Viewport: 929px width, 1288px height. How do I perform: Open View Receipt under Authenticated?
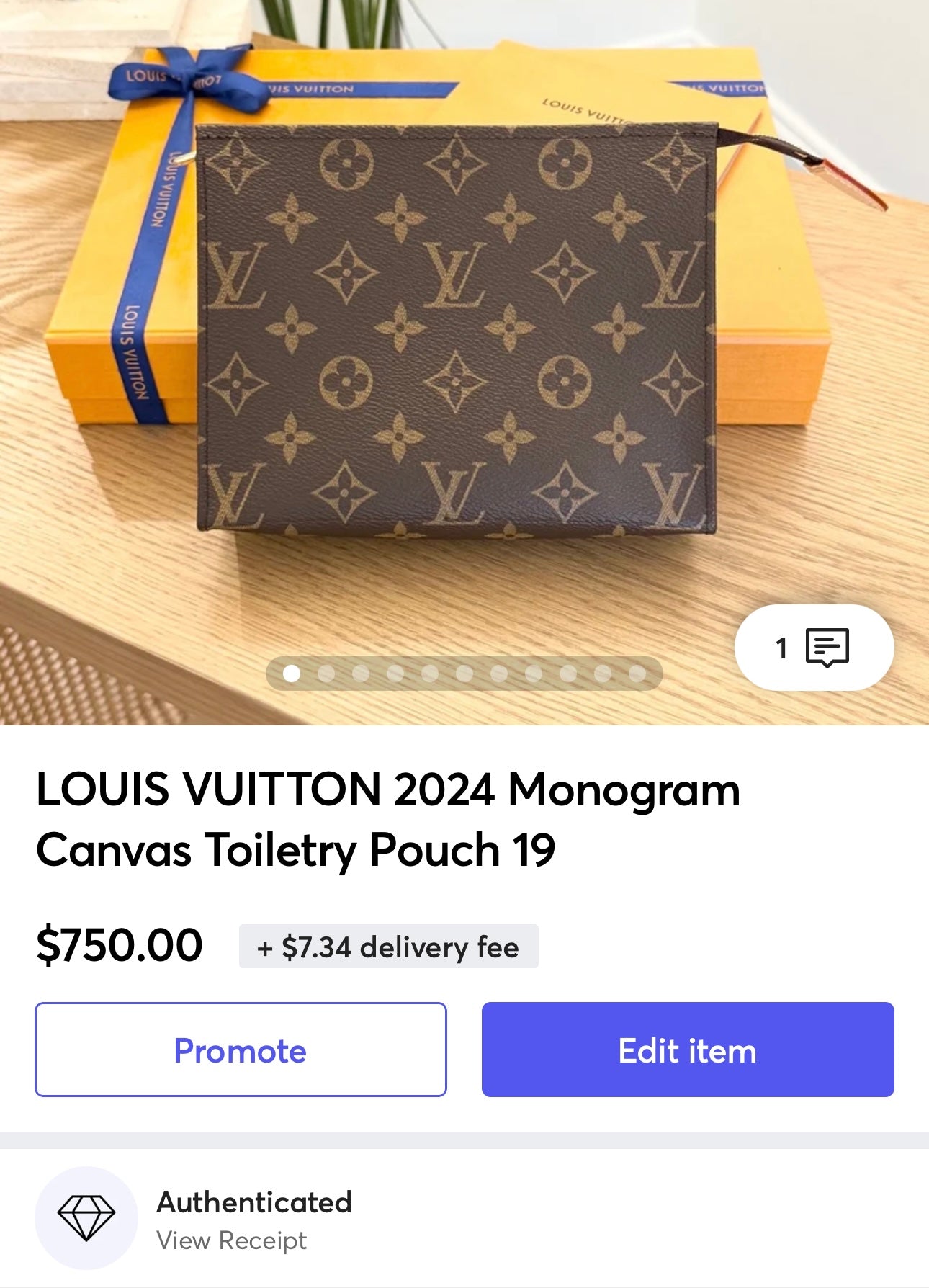tap(231, 1240)
